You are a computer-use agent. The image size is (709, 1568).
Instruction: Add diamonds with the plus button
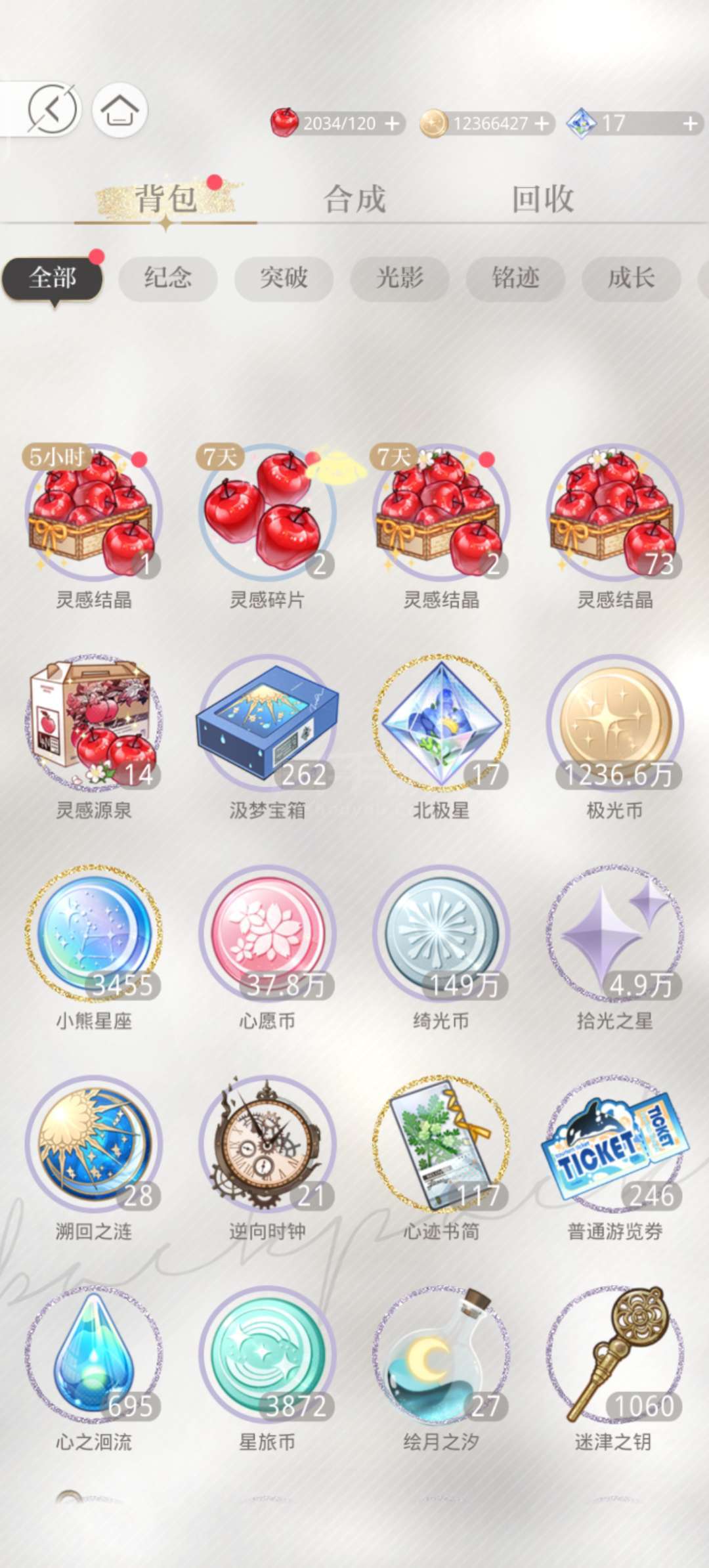tap(691, 123)
